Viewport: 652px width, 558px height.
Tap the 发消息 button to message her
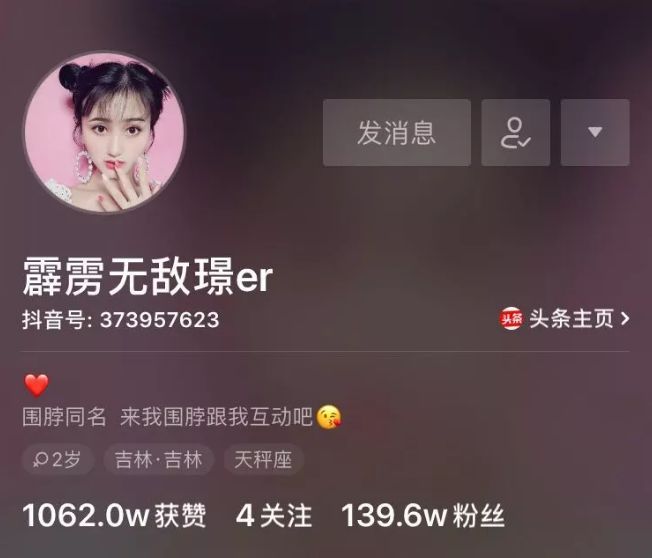pos(396,132)
